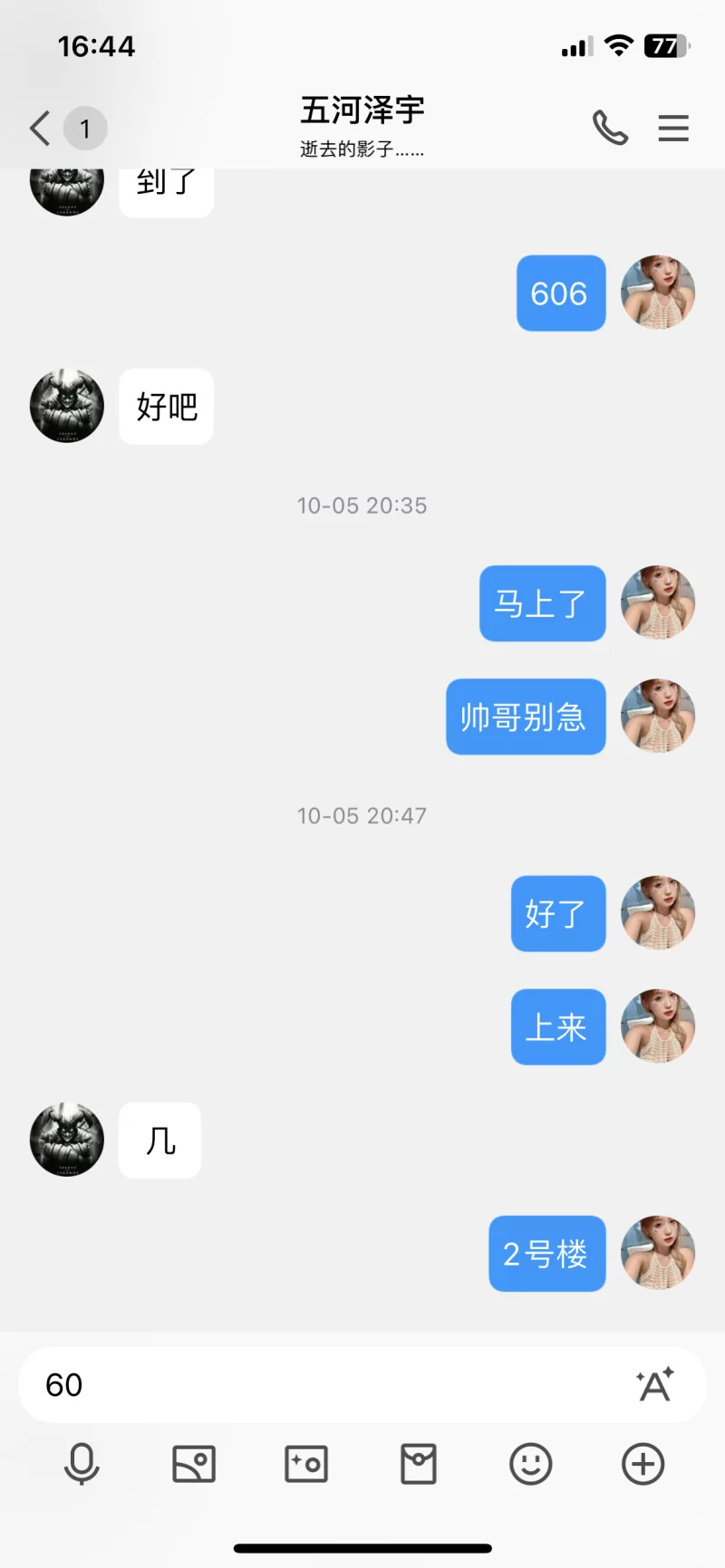Expand more options with the plus icon

(643, 1465)
